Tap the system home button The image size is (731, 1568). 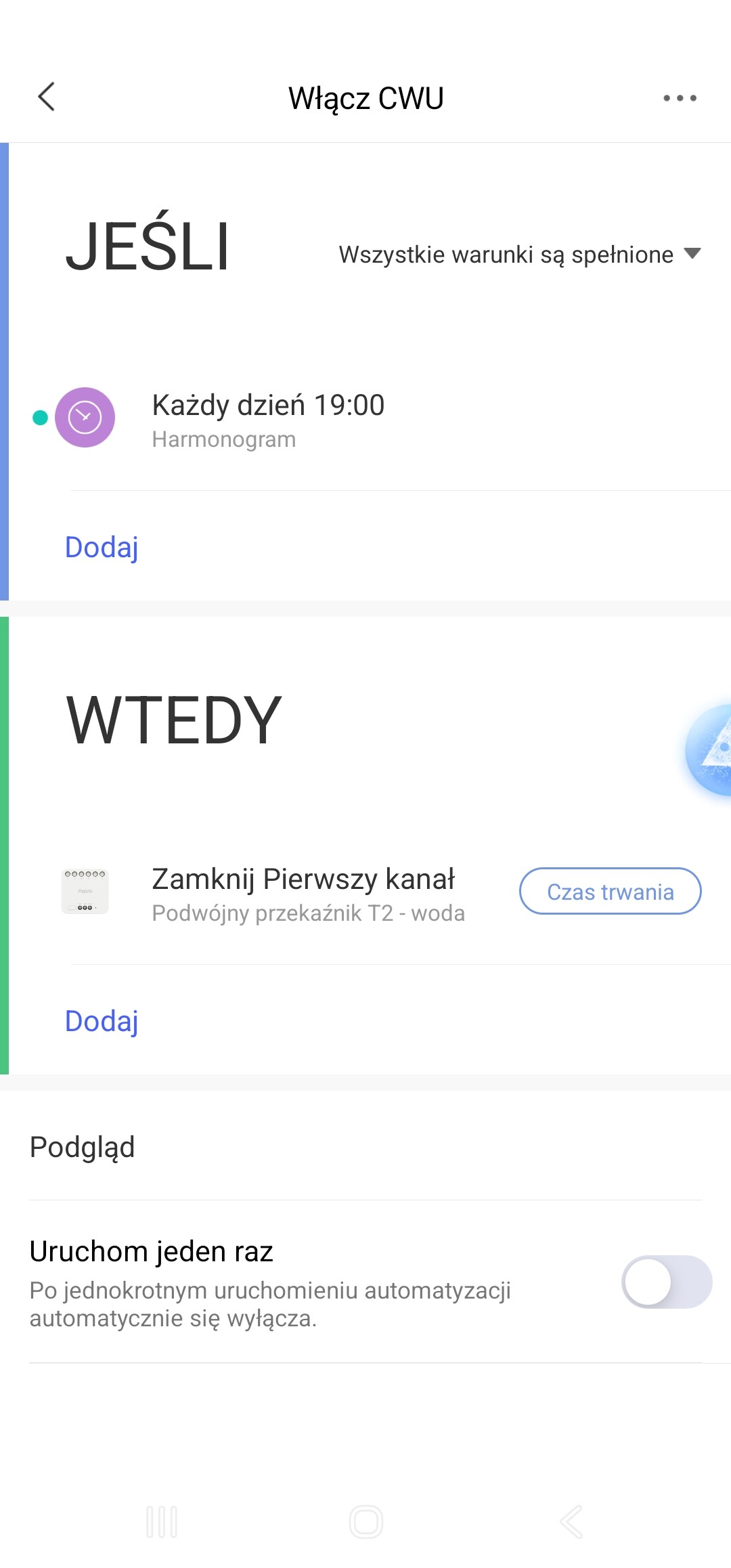[365, 1522]
